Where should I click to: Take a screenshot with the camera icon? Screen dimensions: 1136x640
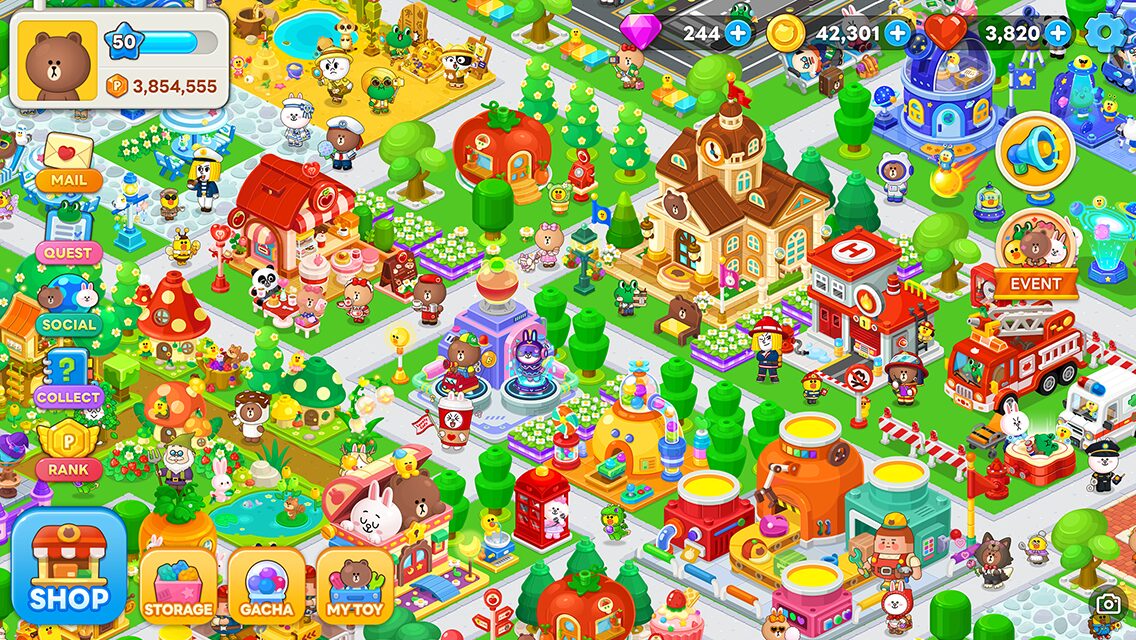[1107, 604]
